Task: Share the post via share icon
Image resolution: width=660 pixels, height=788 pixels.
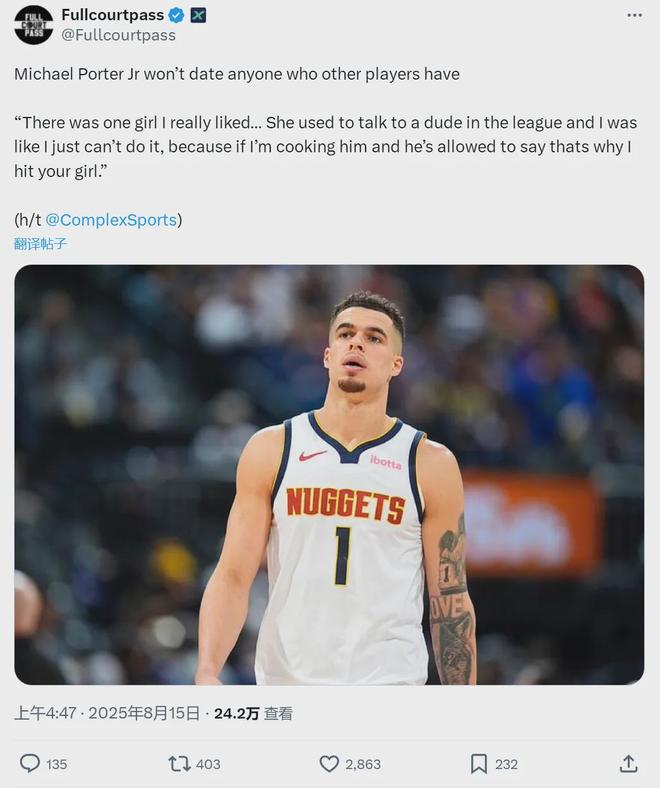Action: pyautogui.click(x=628, y=763)
